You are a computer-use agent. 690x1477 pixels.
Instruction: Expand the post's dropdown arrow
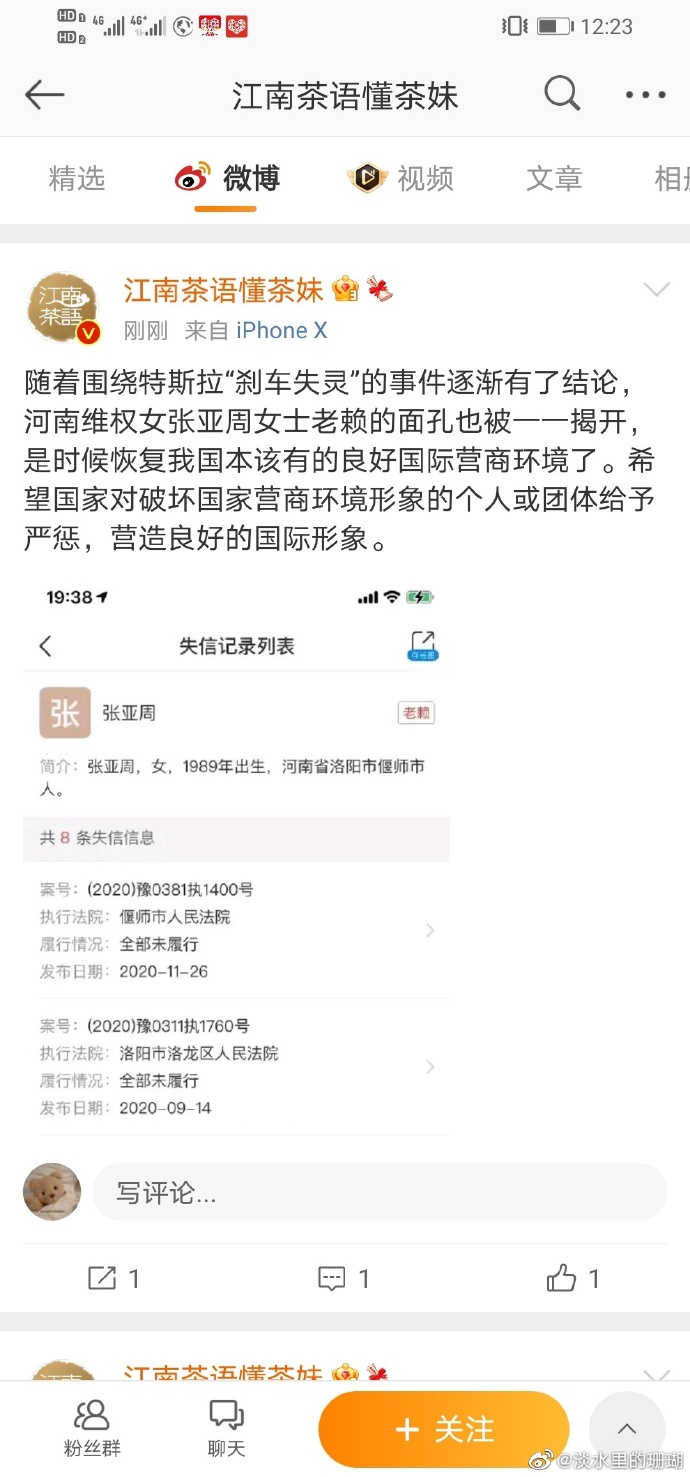[x=656, y=290]
